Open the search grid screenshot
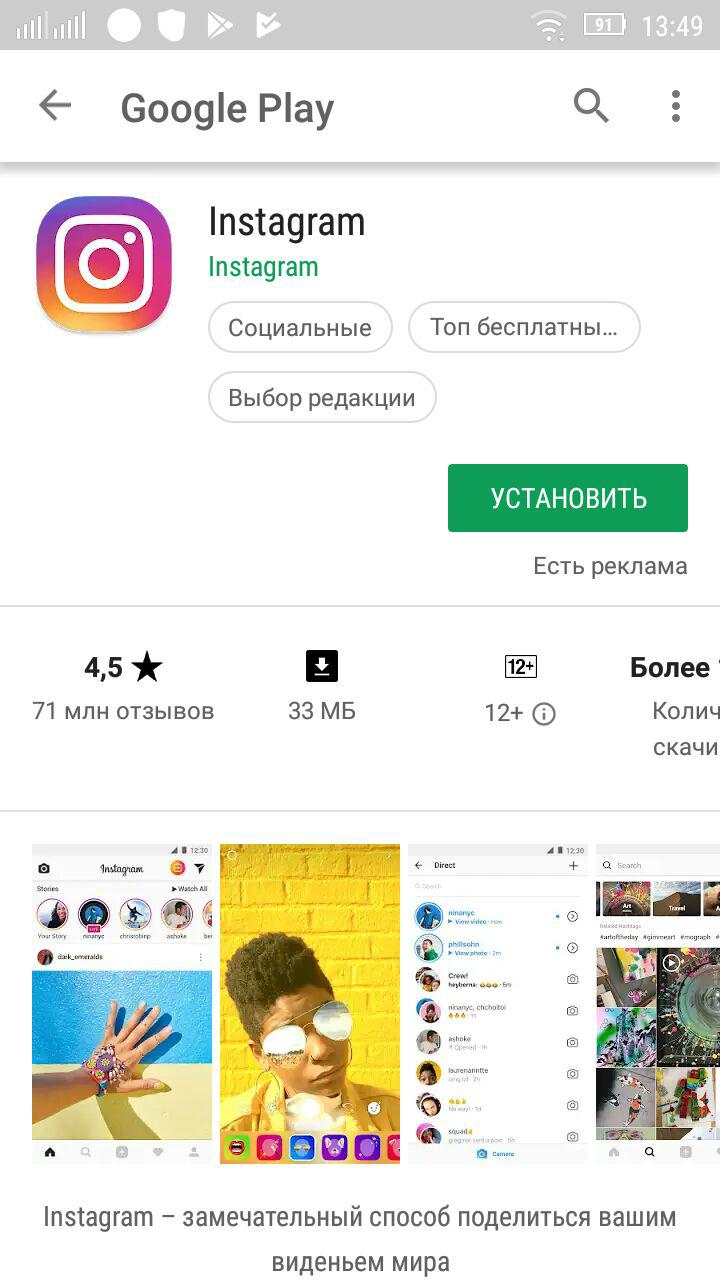Image resolution: width=720 pixels, height=1280 pixels. click(x=658, y=1004)
